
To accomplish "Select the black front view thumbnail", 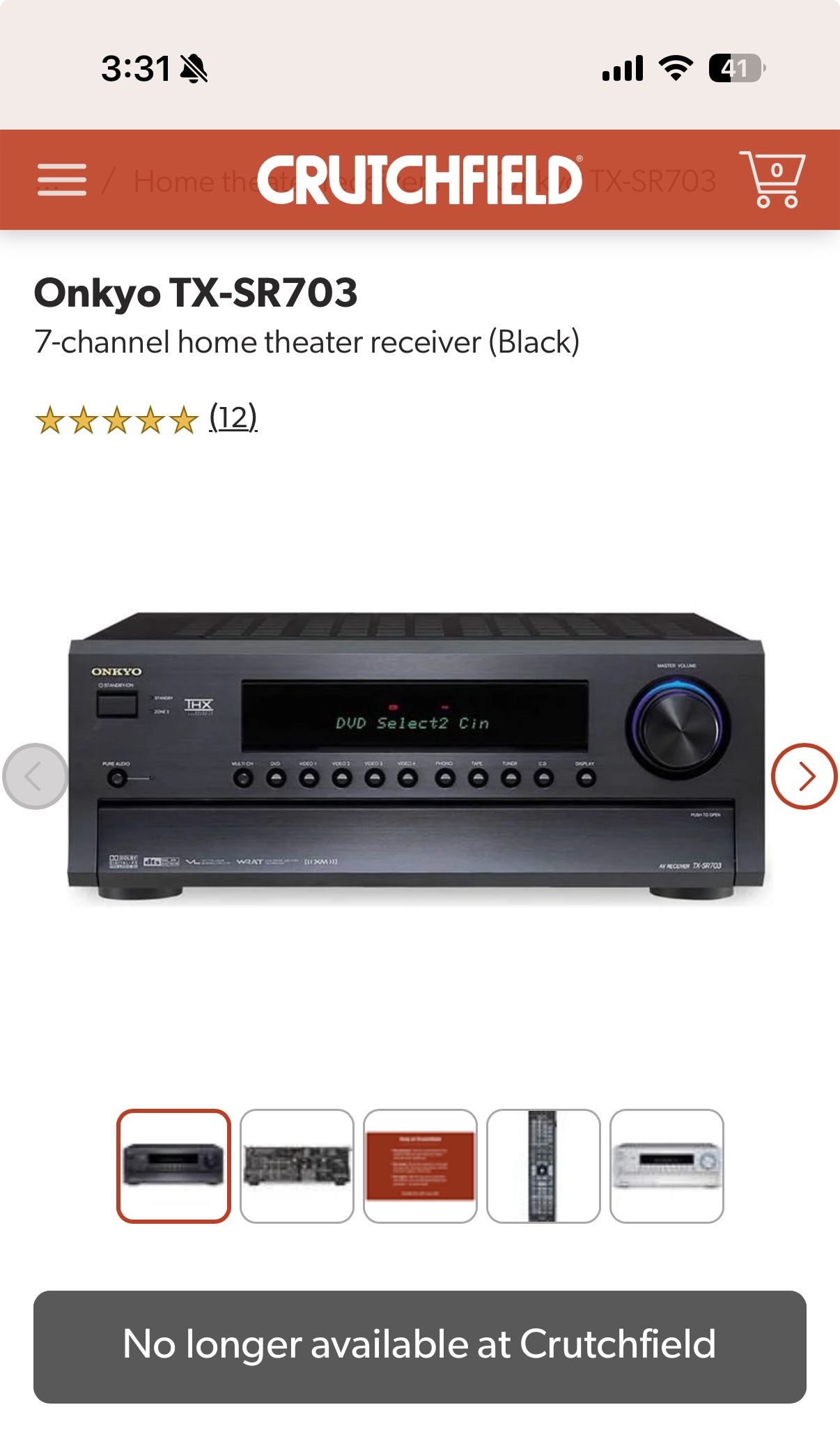I will tap(173, 1166).
